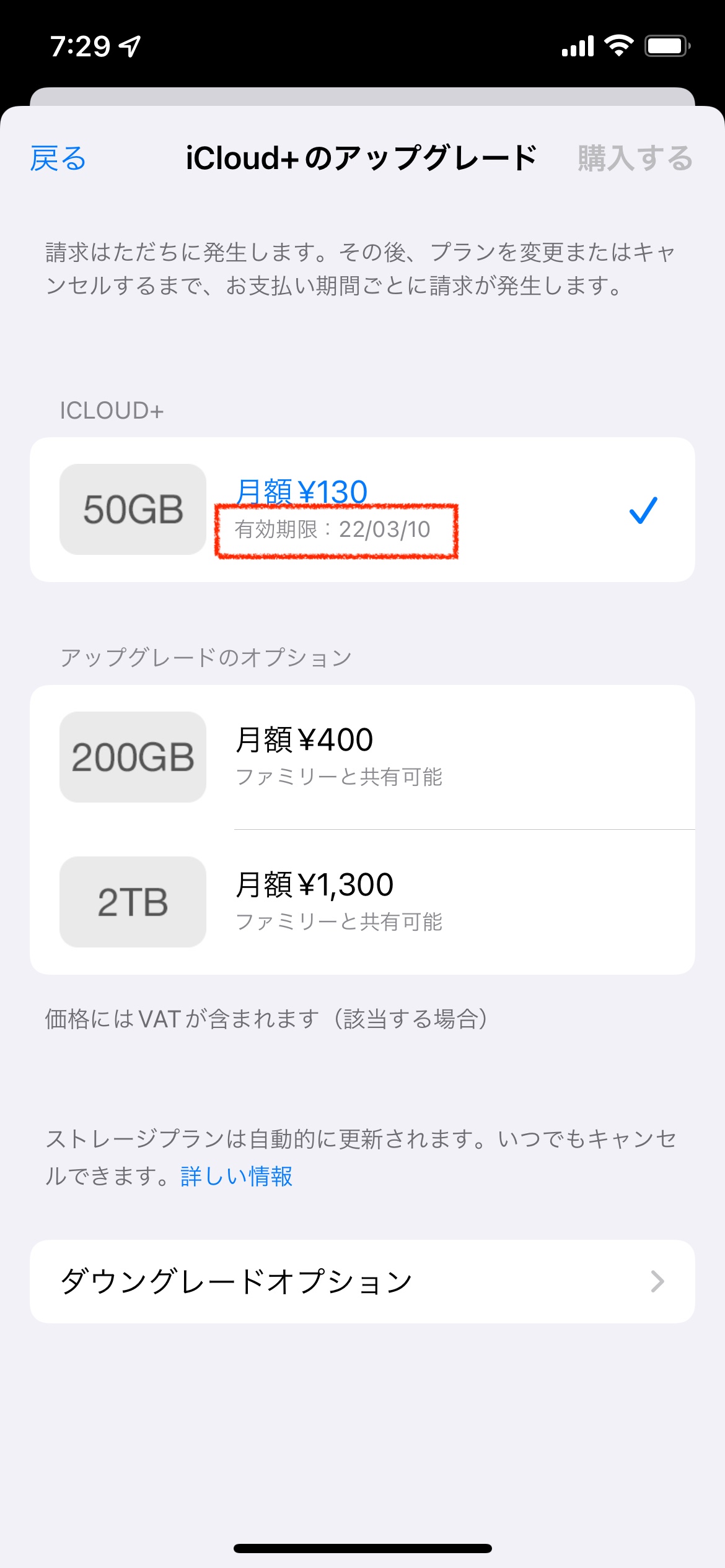Open ダウングレードオプション
The width and height of the screenshot is (725, 1568).
pos(362,1281)
